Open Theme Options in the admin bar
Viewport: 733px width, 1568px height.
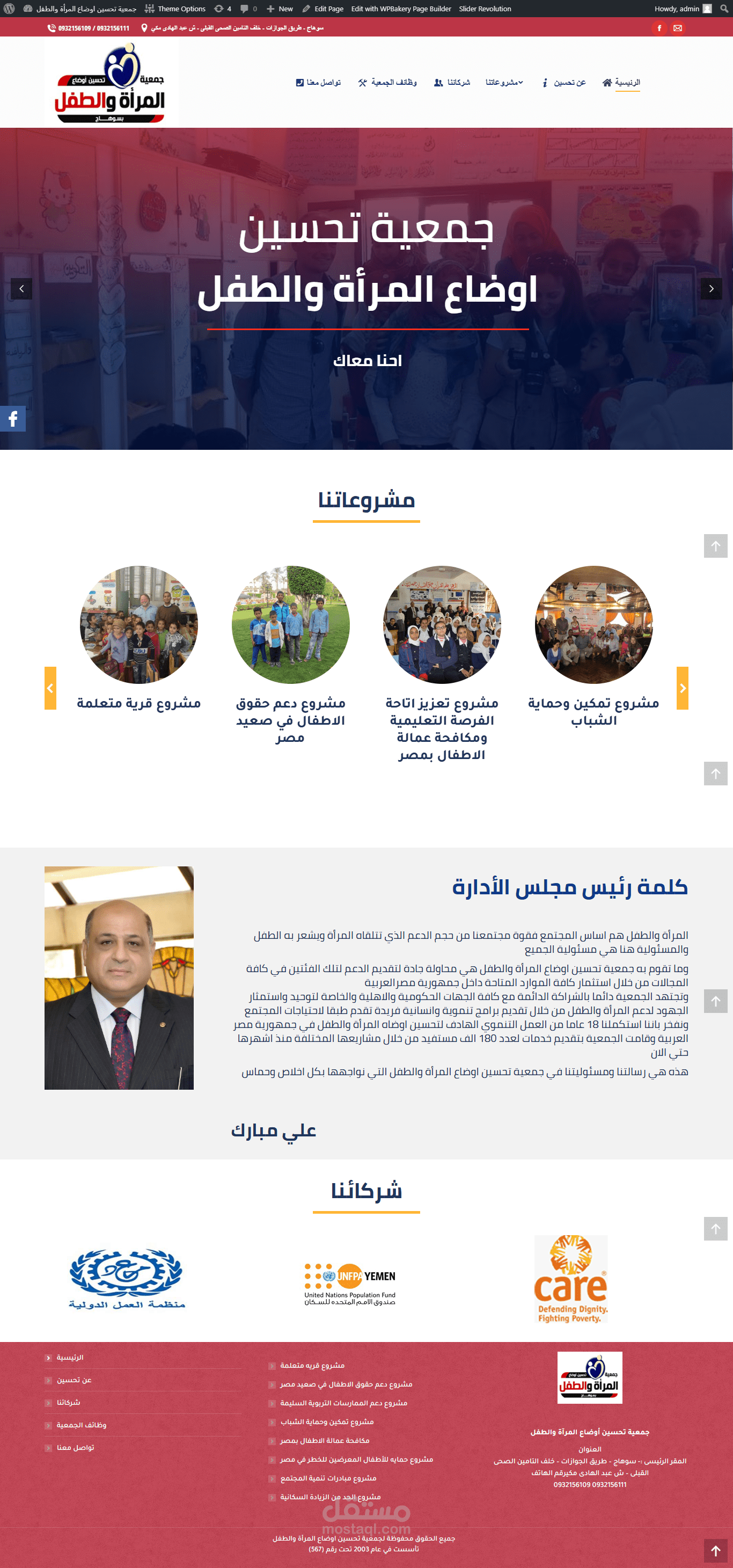tap(175, 9)
